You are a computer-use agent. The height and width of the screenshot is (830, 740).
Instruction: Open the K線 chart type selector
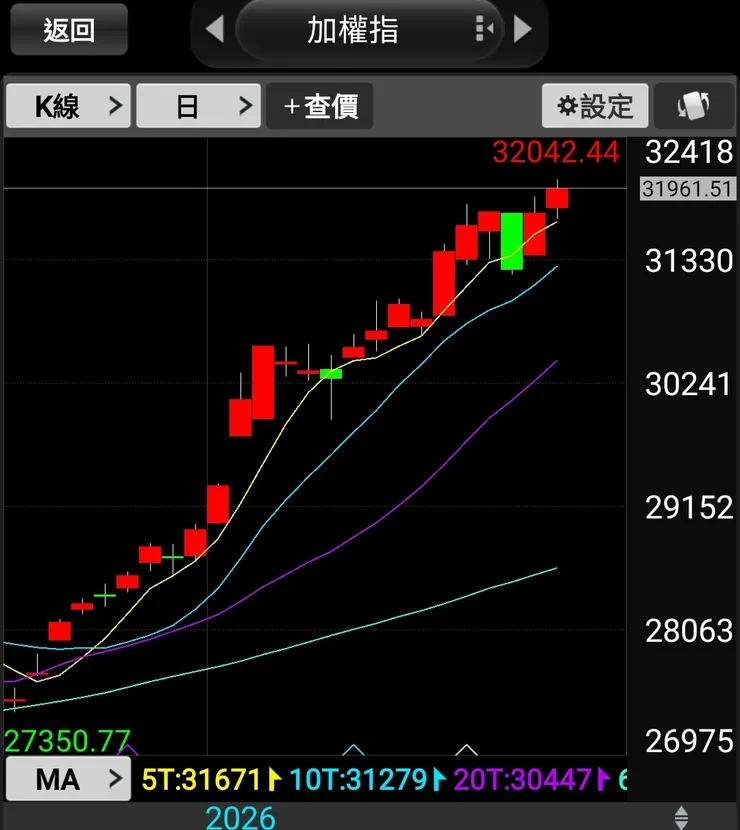point(68,106)
